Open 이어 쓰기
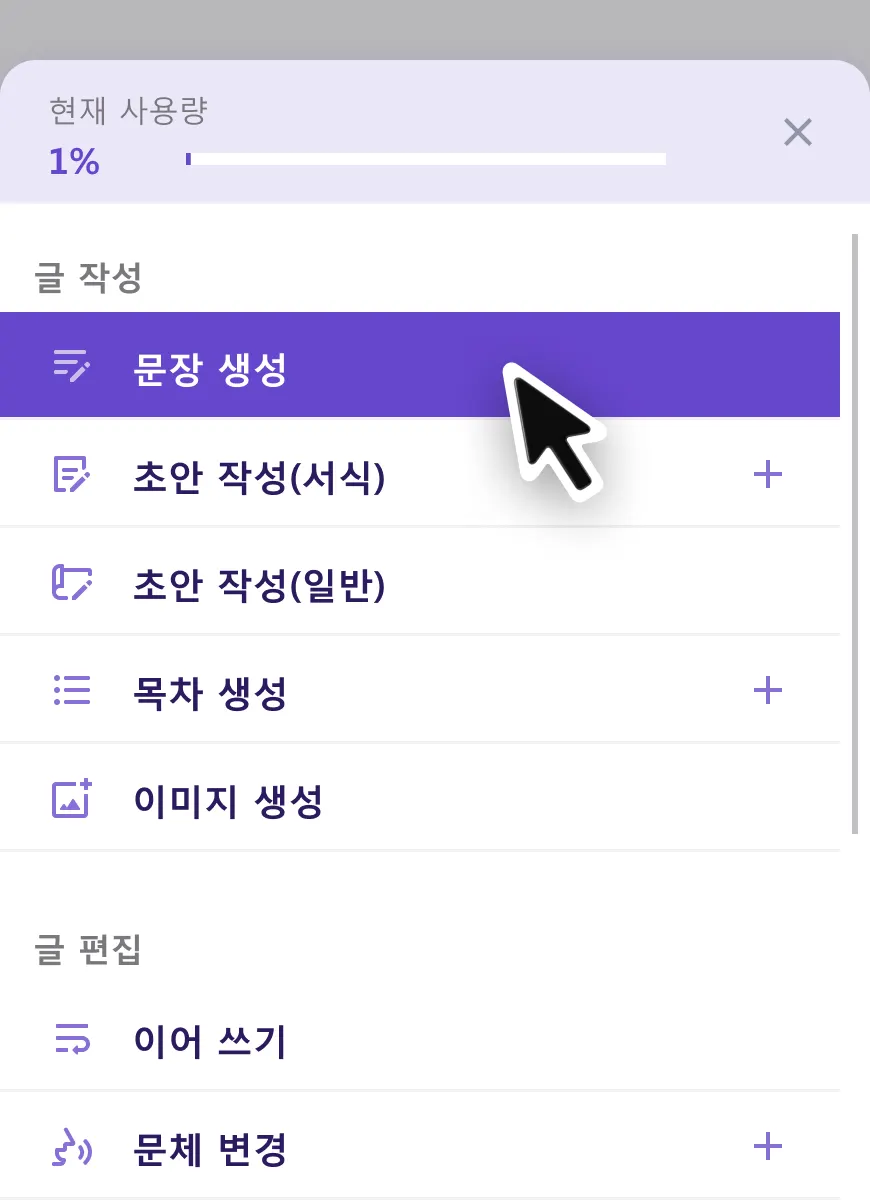870x1200 pixels. tap(210, 1042)
